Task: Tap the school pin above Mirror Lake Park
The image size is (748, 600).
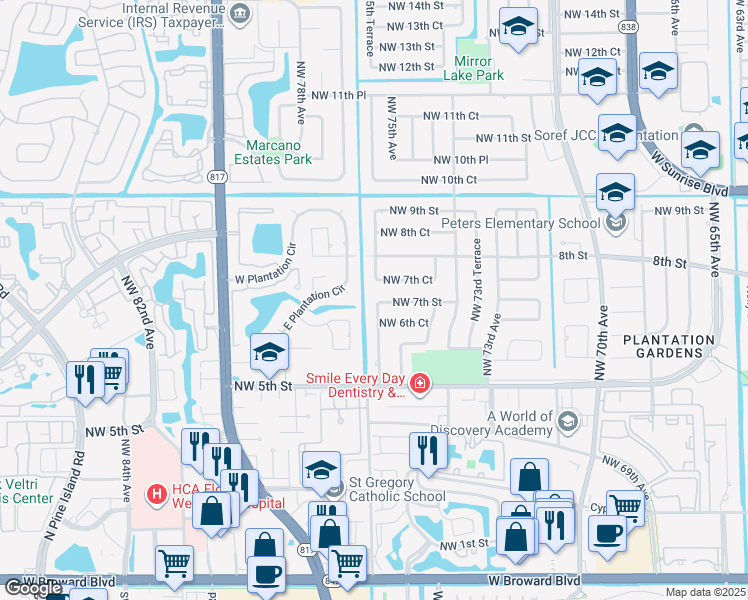Action: [x=518, y=28]
